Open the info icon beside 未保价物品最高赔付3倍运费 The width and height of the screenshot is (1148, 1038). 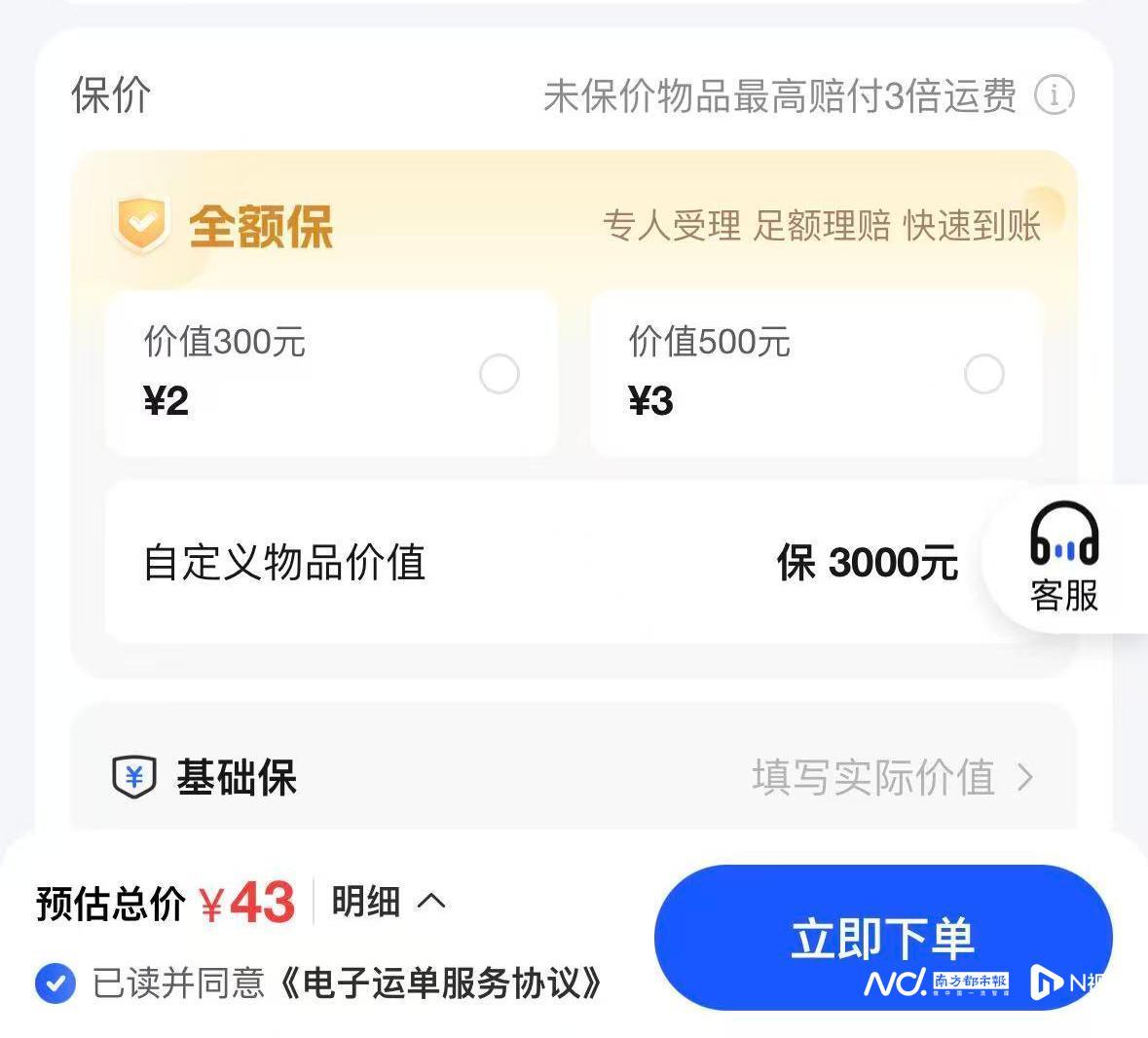click(x=1054, y=95)
